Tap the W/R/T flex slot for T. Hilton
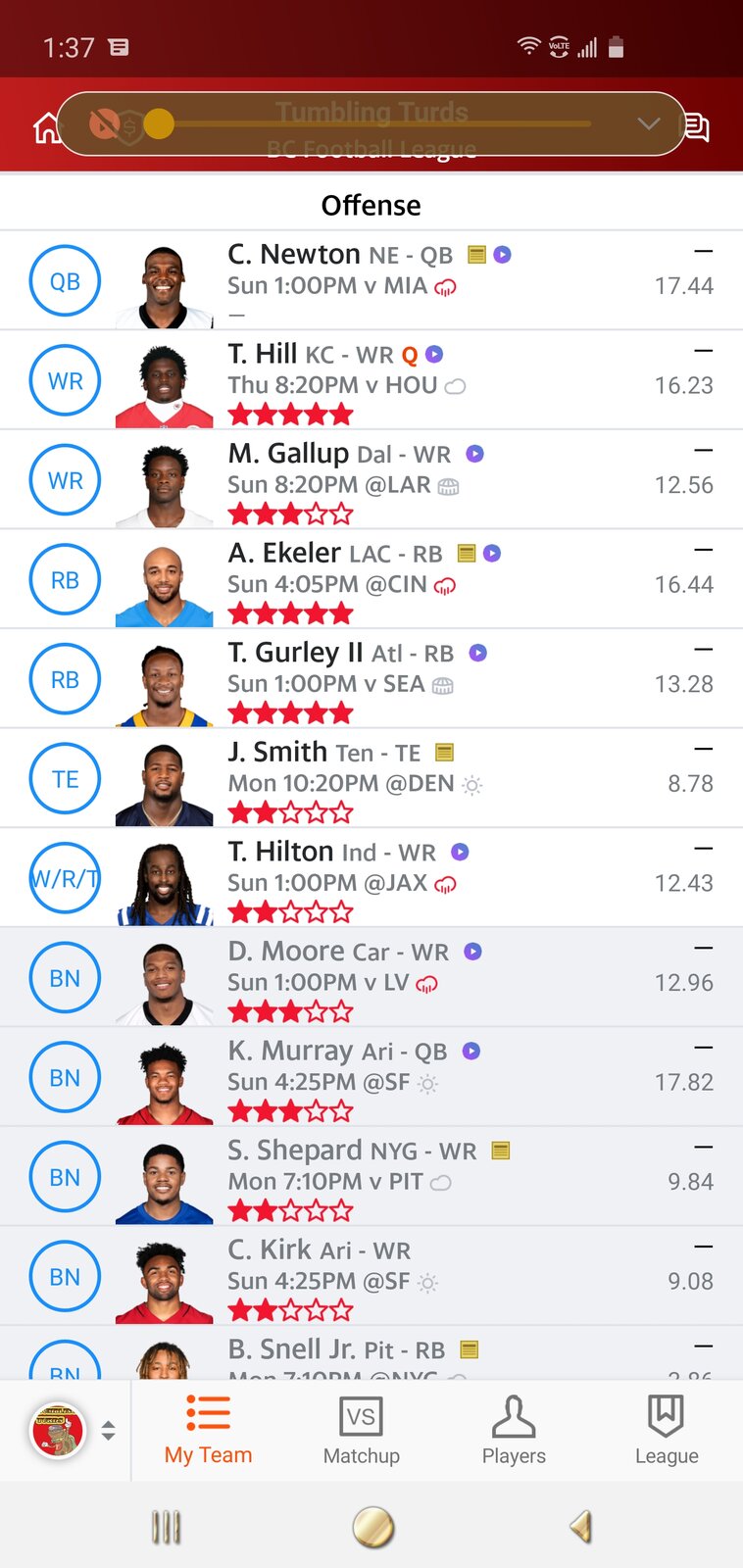The width and height of the screenshot is (743, 1568). (x=66, y=878)
